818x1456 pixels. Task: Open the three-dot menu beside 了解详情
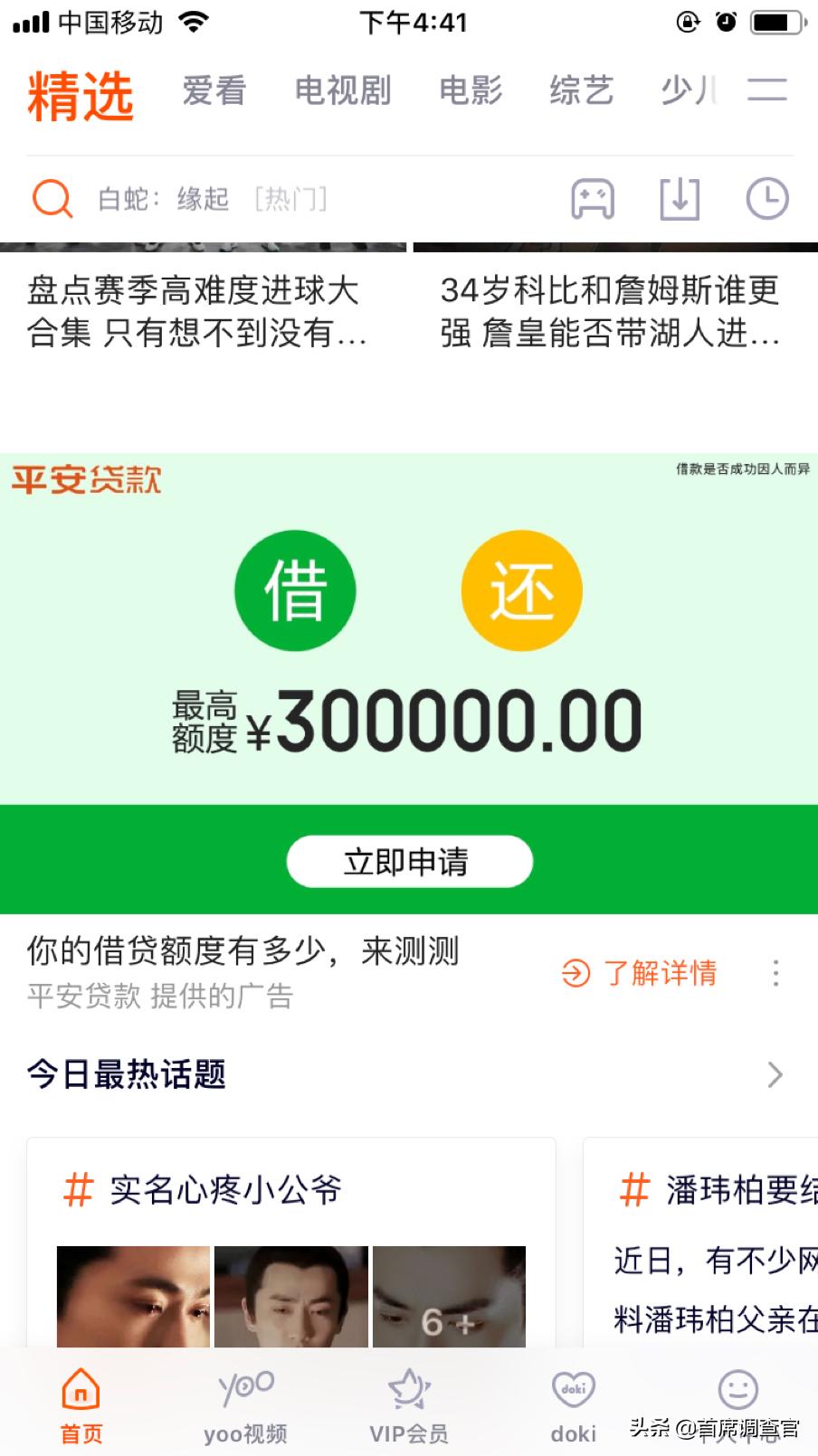(x=776, y=974)
